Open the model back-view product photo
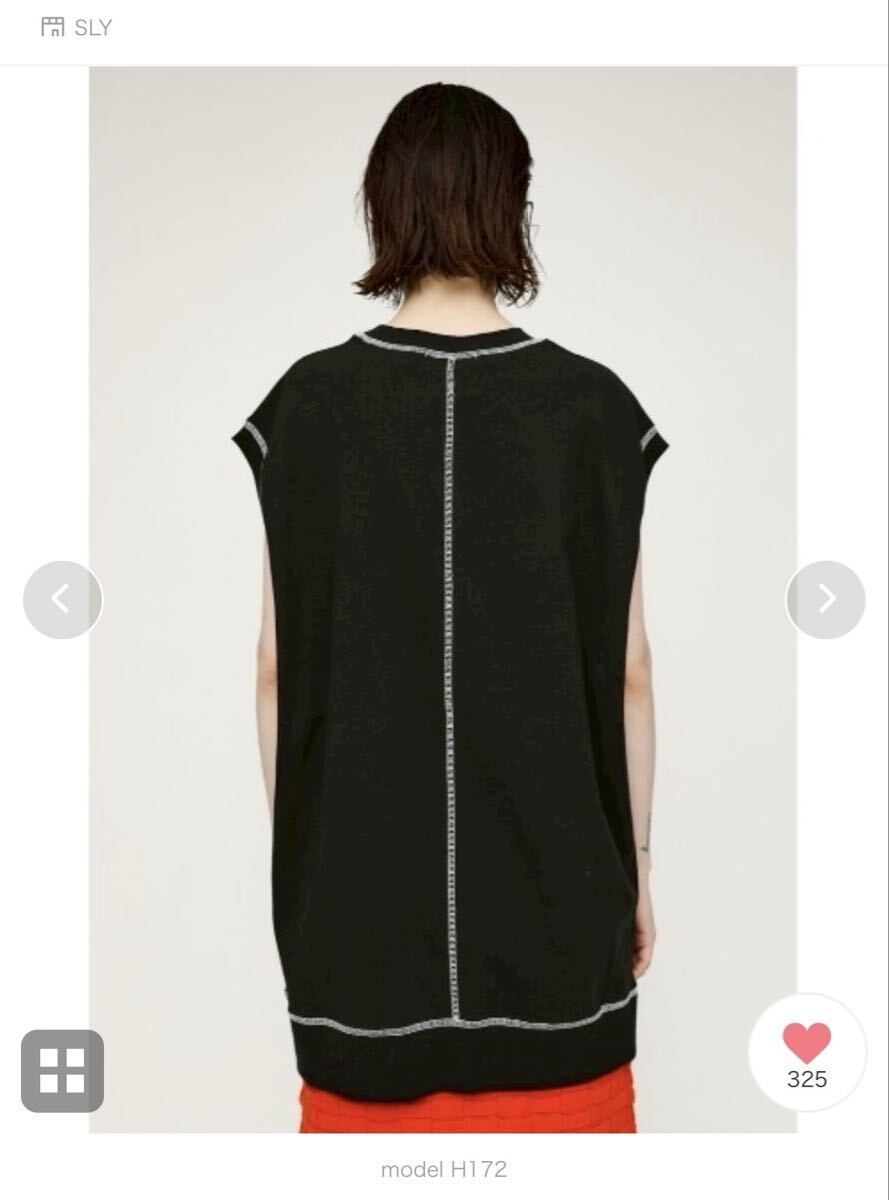The image size is (889, 1200). coord(443,600)
